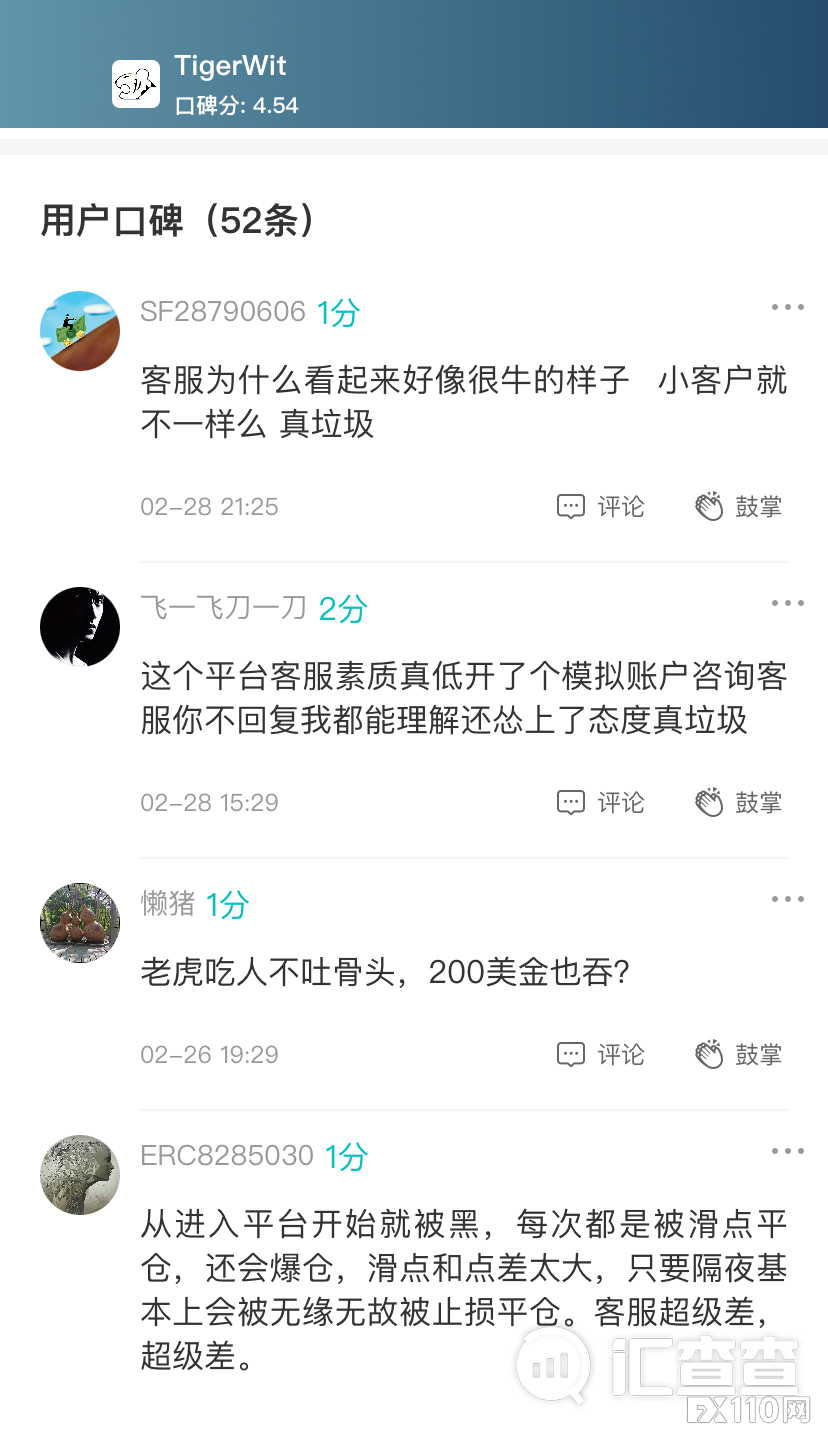Screen dimensions: 828x1436
Task: Applaud the review by SF28790606
Action: pyautogui.click(x=736, y=506)
